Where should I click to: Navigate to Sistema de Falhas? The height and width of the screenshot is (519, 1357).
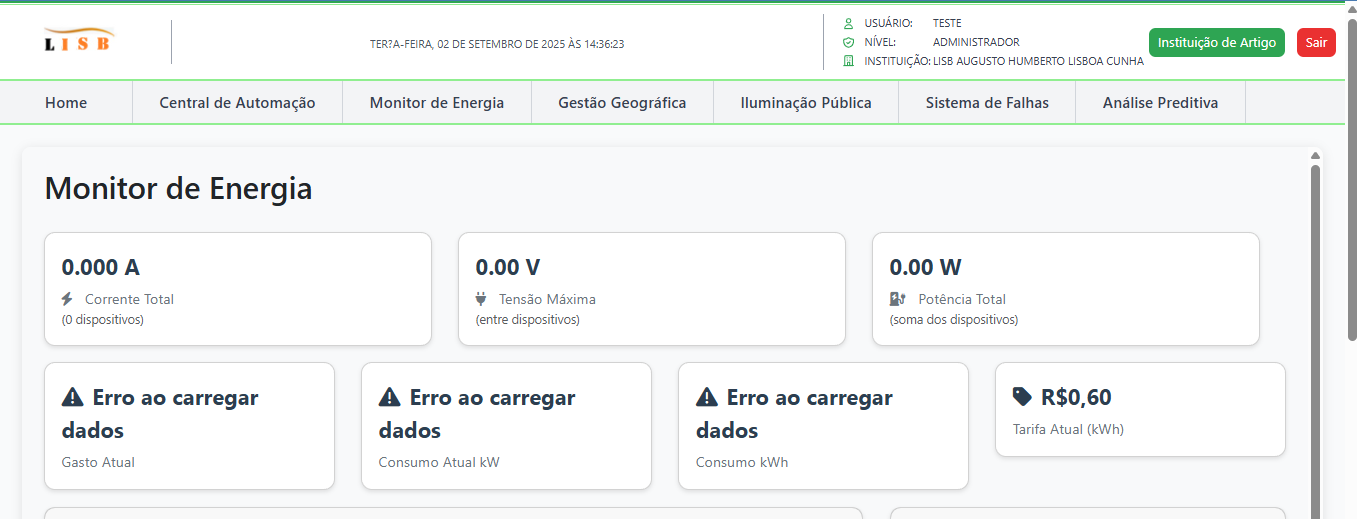987,102
